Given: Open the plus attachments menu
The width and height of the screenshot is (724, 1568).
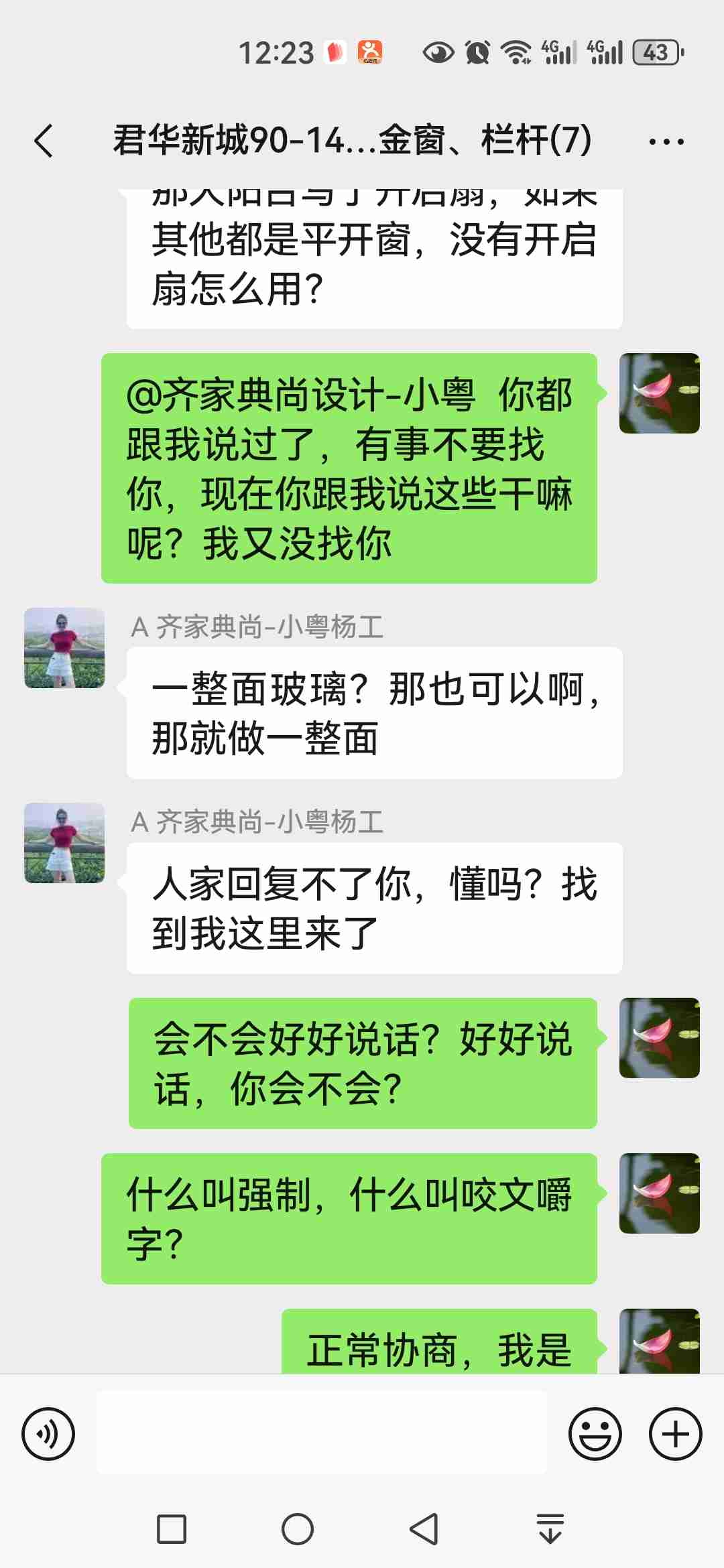Looking at the screenshot, I should [675, 1434].
